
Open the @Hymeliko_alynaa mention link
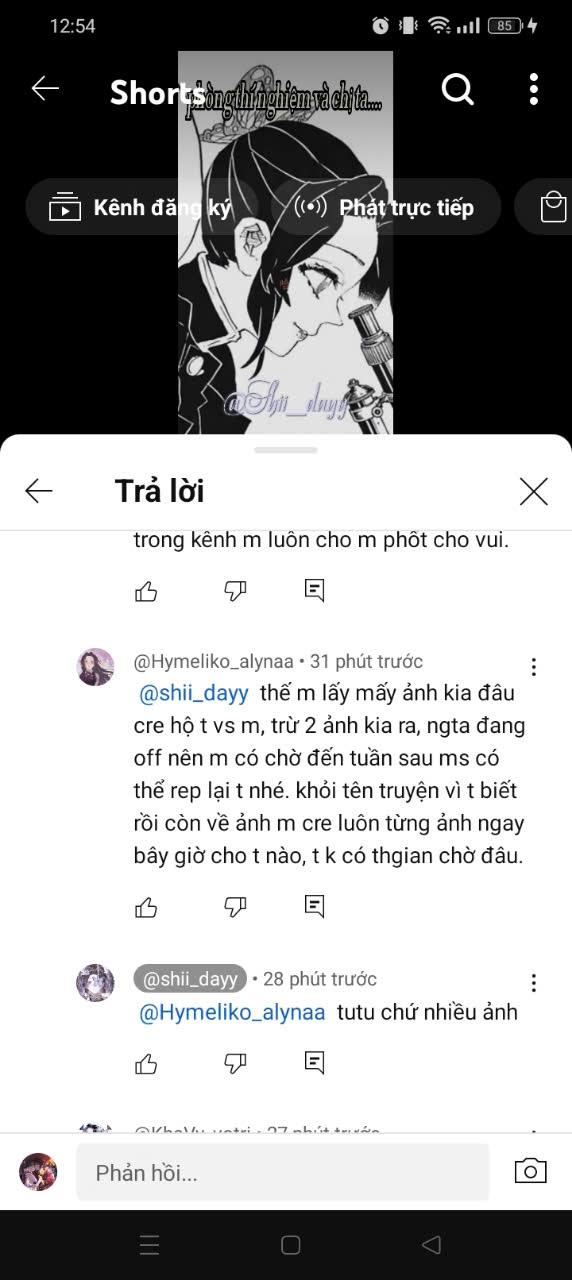pos(232,1012)
